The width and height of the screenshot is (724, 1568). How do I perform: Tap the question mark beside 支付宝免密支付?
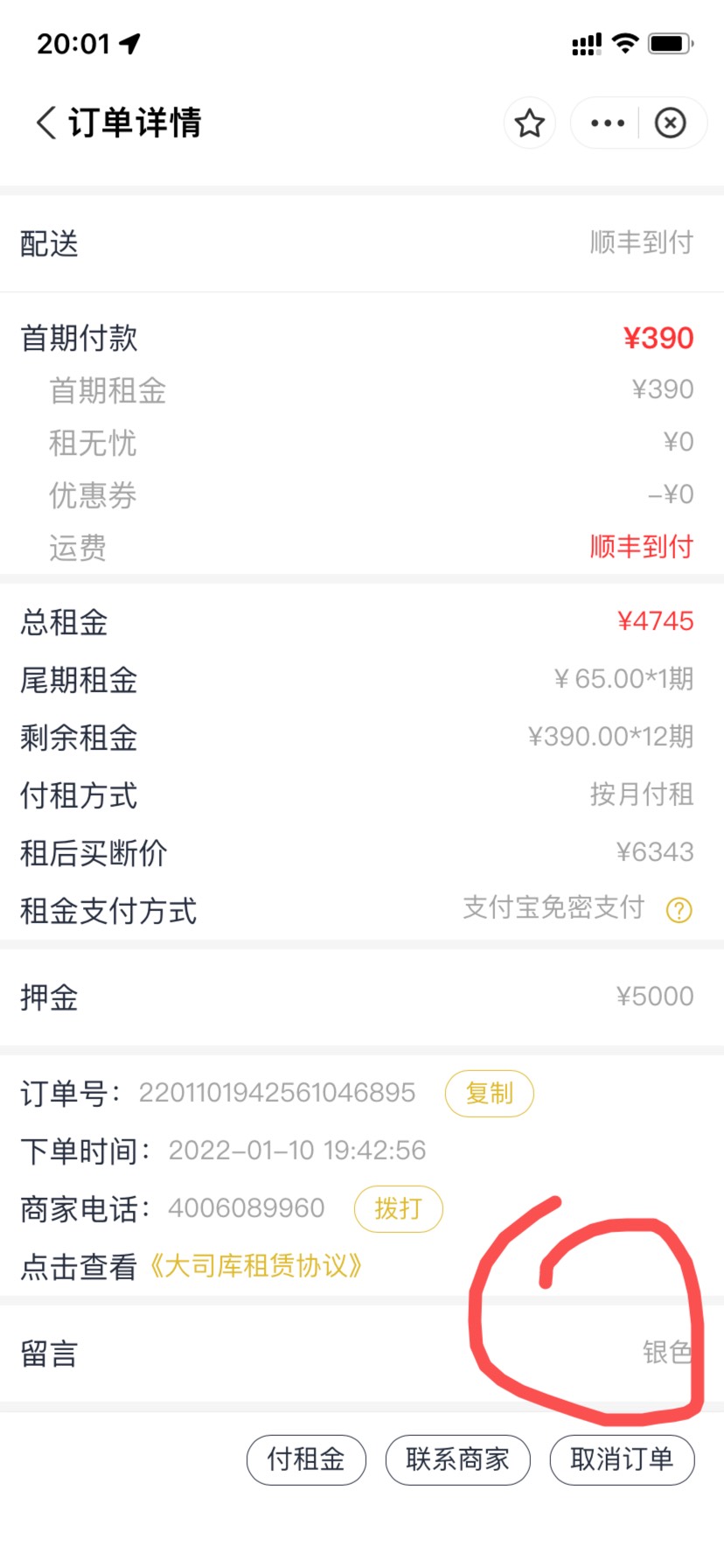(679, 911)
